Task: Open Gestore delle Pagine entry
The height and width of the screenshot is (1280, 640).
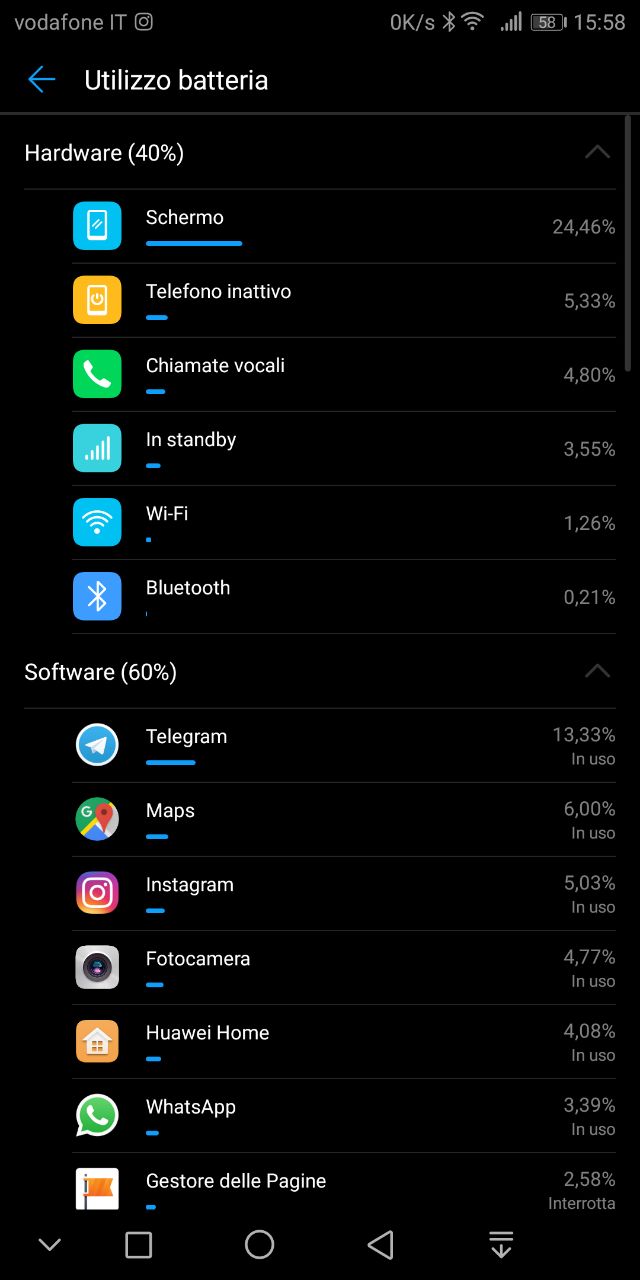Action: [x=344, y=1182]
